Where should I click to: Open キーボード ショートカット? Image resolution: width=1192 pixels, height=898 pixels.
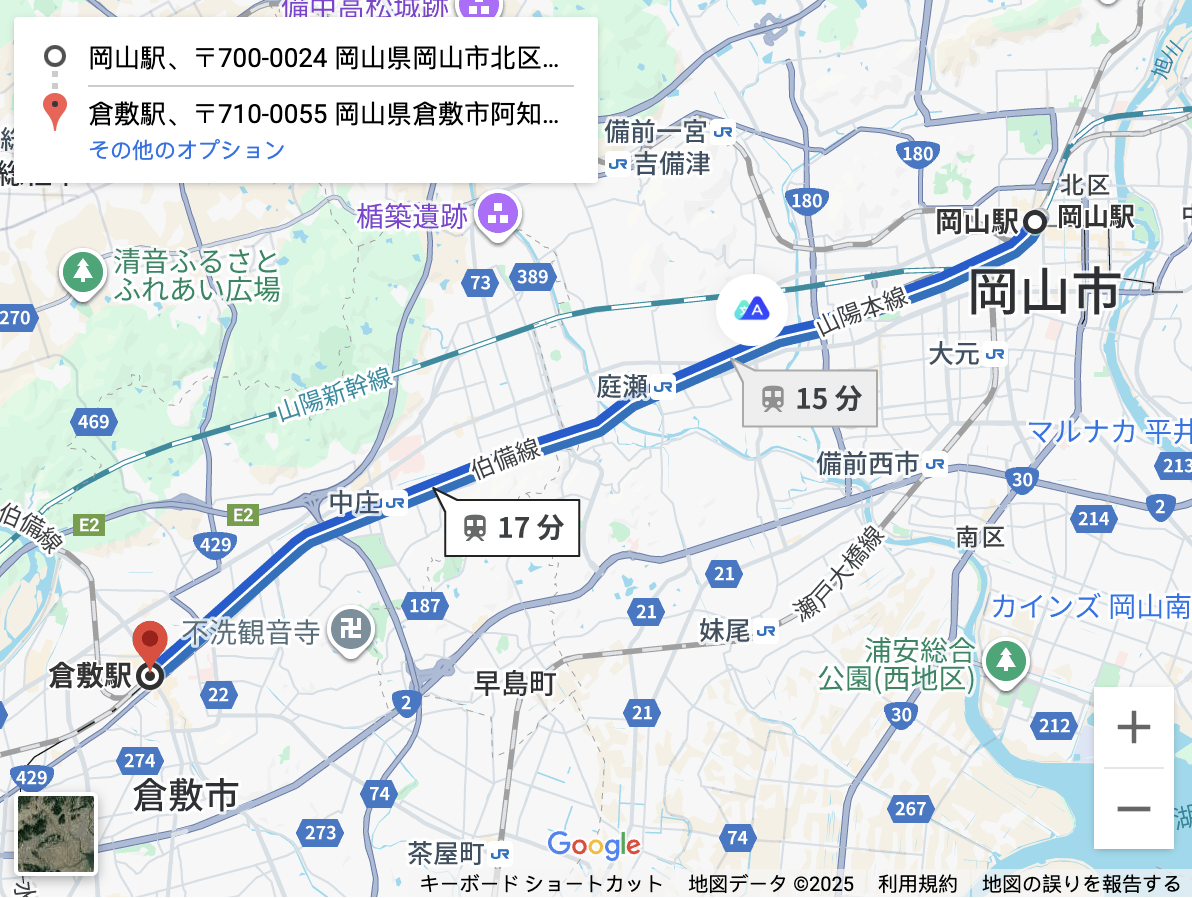(x=541, y=883)
